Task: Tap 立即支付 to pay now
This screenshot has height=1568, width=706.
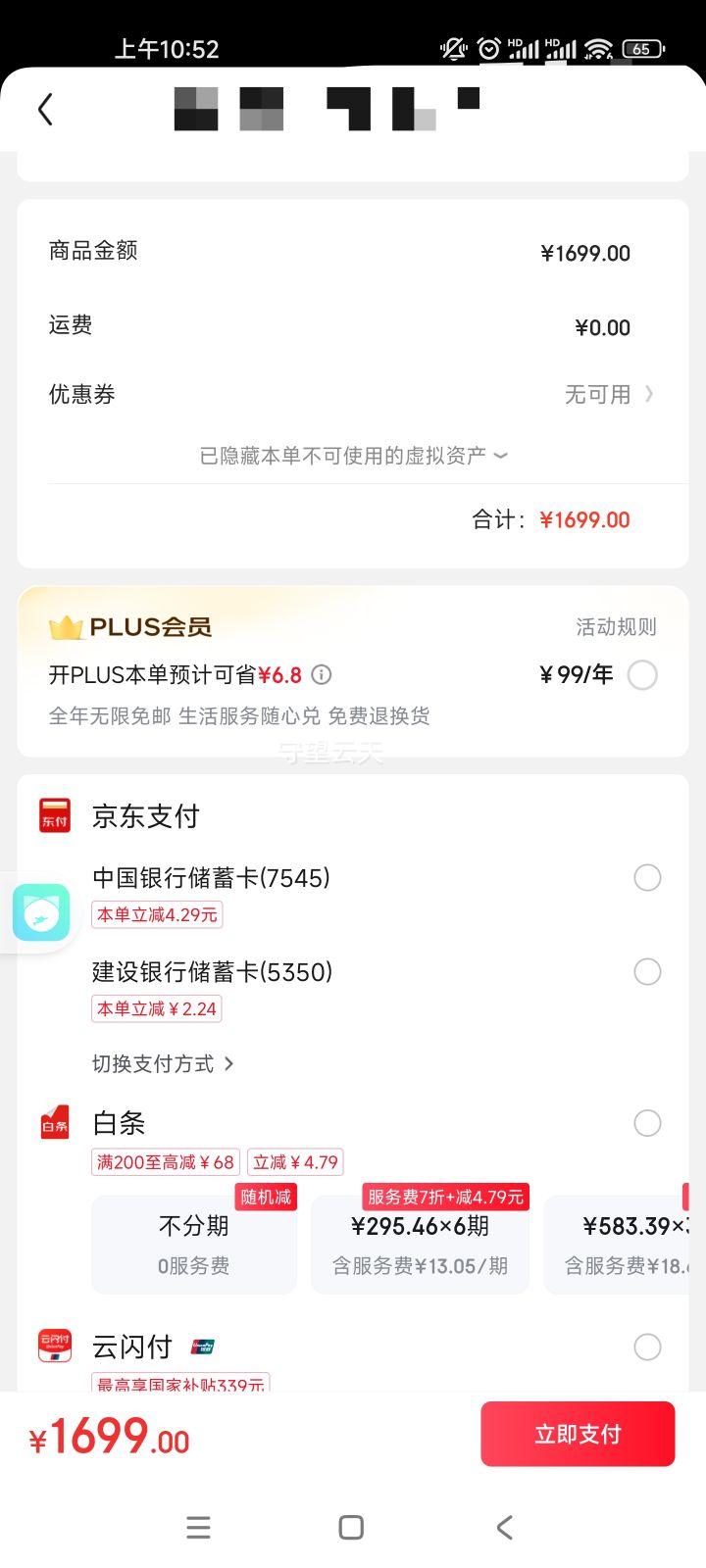Action: [578, 1434]
